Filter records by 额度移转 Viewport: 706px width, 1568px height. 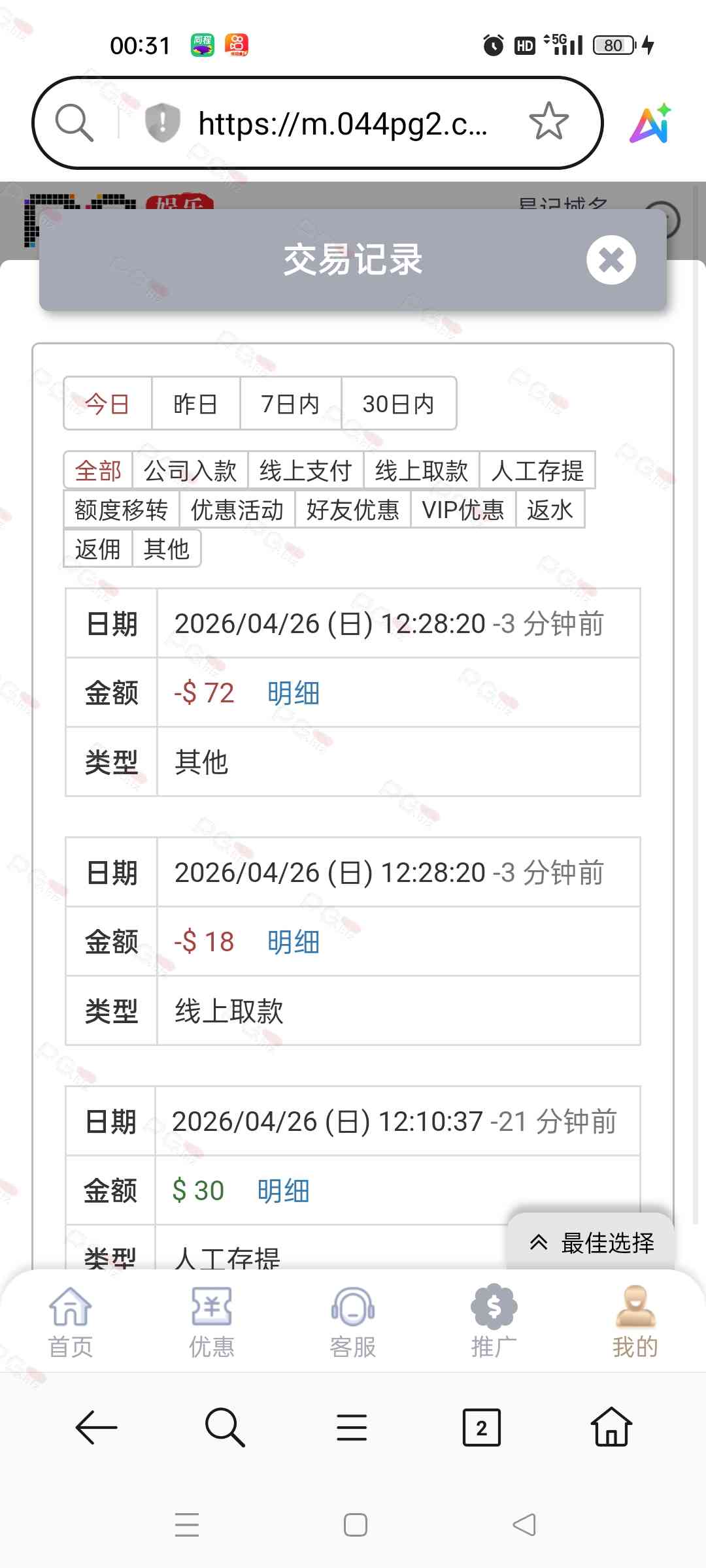(121, 510)
